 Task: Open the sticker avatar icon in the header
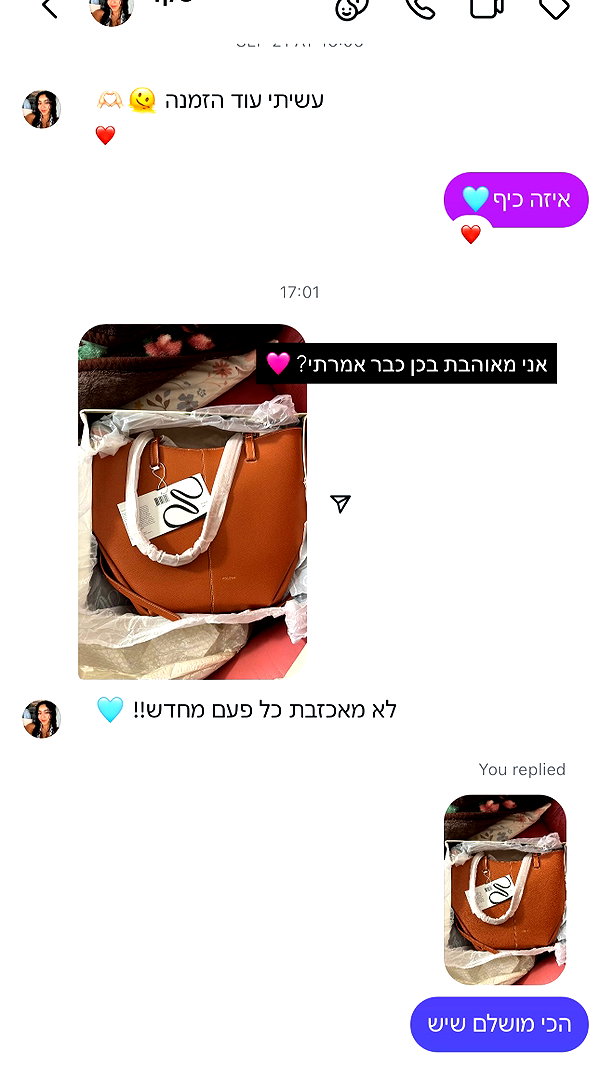(352, 7)
